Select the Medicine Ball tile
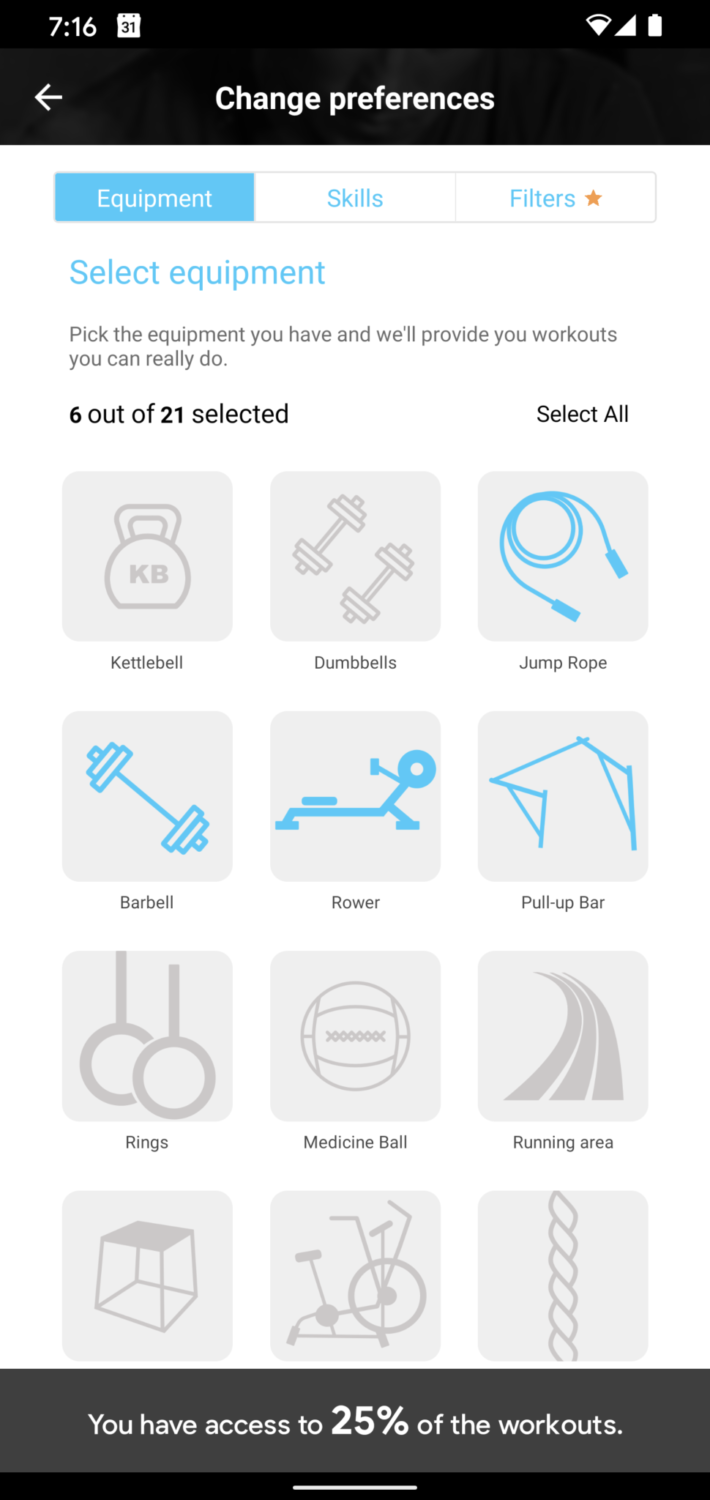This screenshot has height=1500, width=710. coord(355,1036)
